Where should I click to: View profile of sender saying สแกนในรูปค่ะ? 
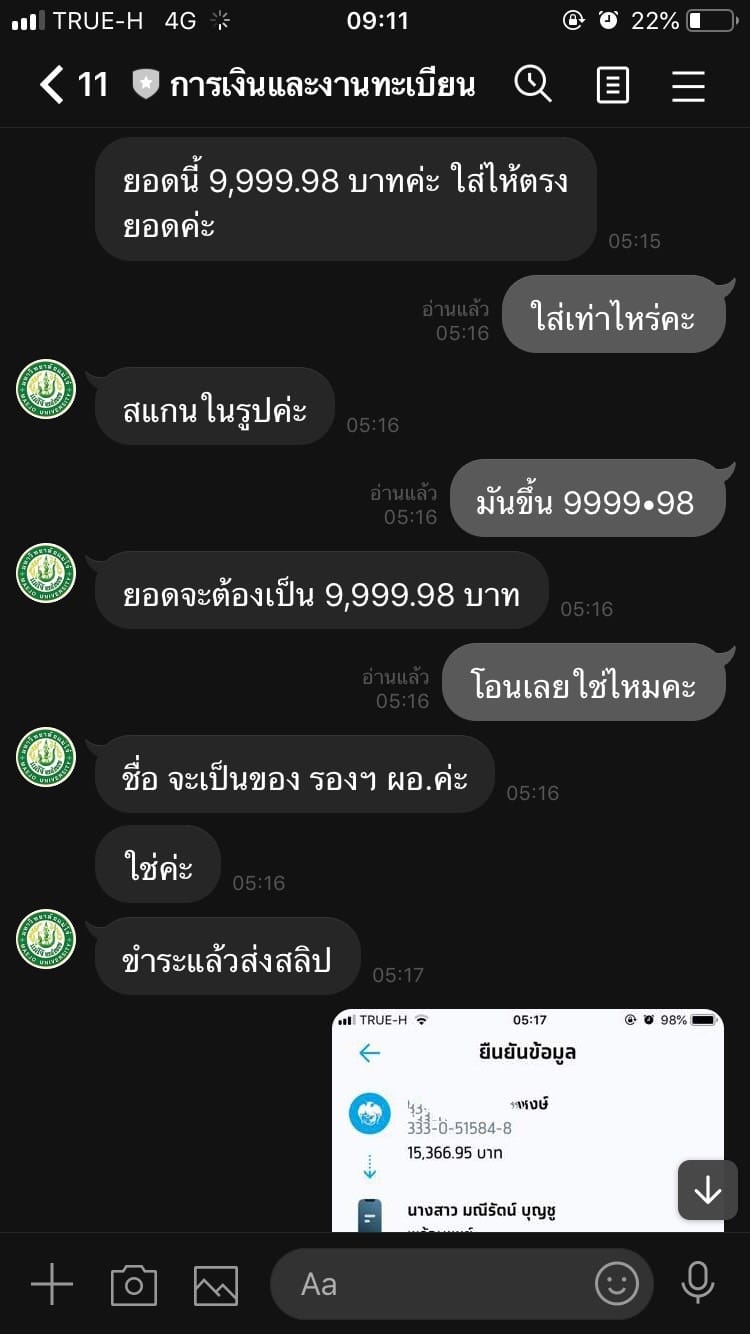tap(46, 389)
